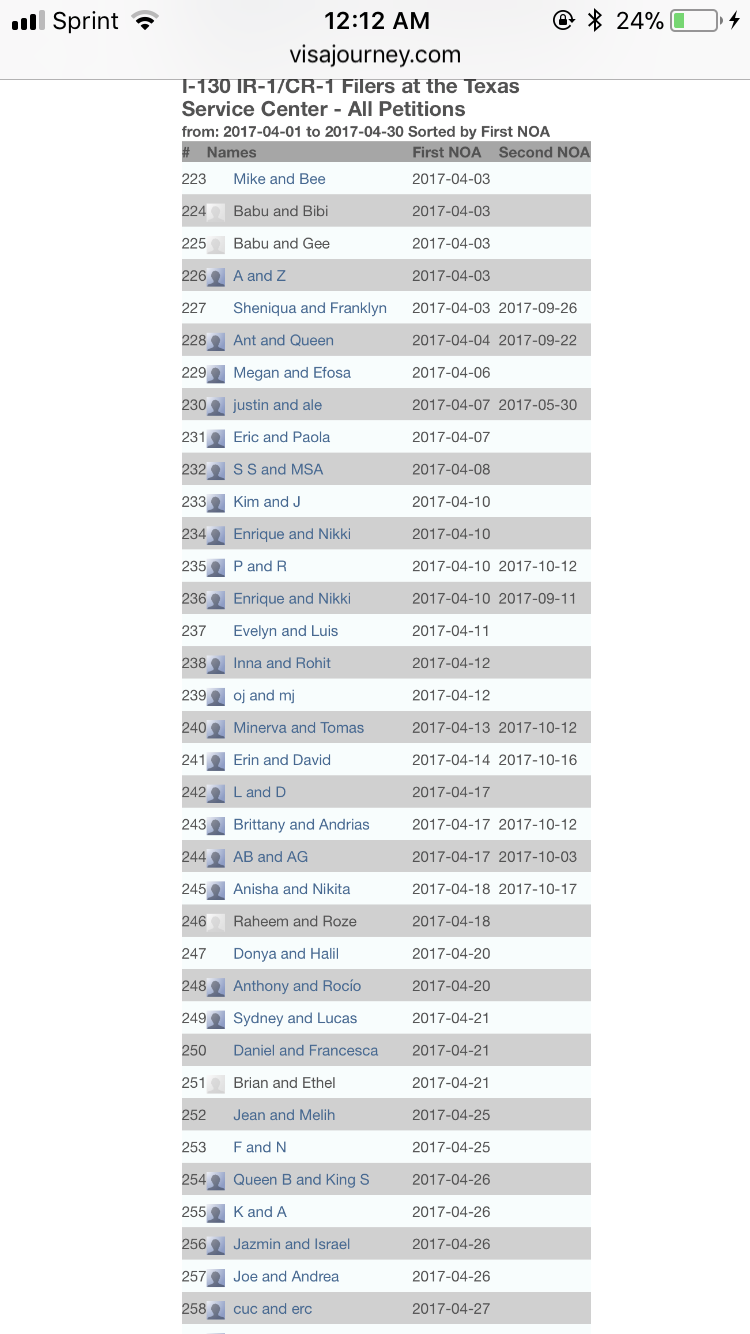The width and height of the screenshot is (750, 1334).
Task: View Sheniqua and Franklyn's timeline
Action: [309, 308]
